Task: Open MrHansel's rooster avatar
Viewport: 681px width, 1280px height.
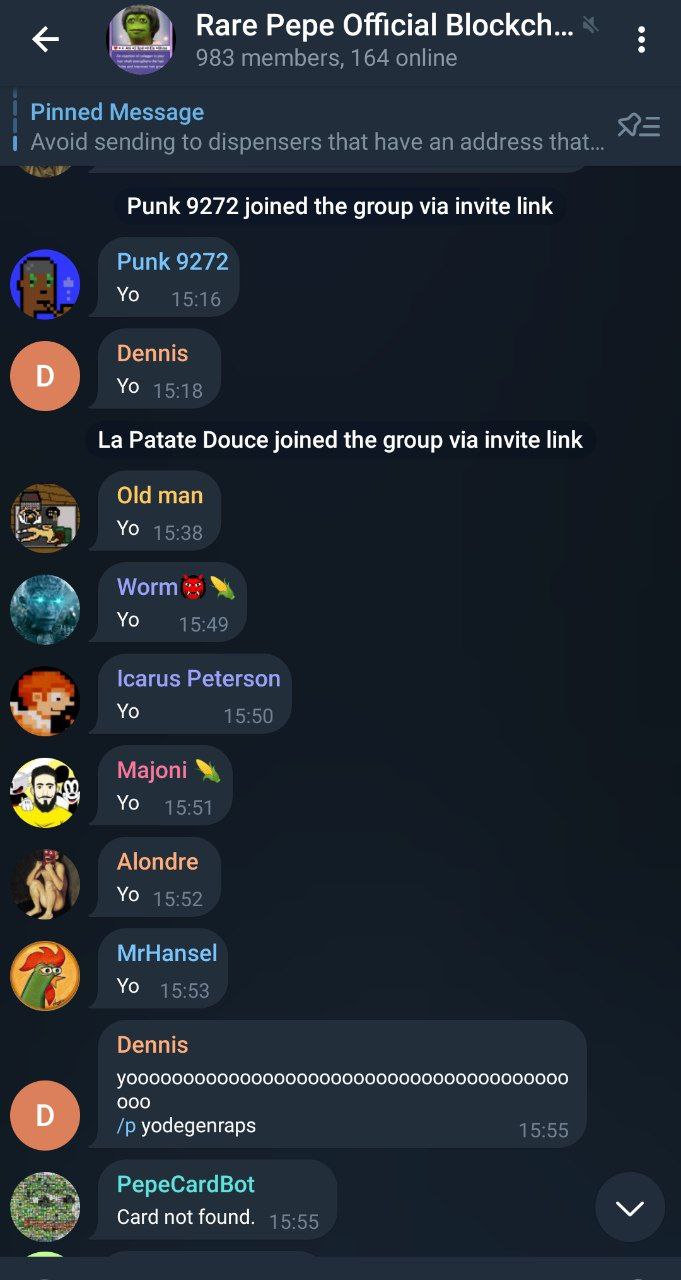Action: point(45,976)
